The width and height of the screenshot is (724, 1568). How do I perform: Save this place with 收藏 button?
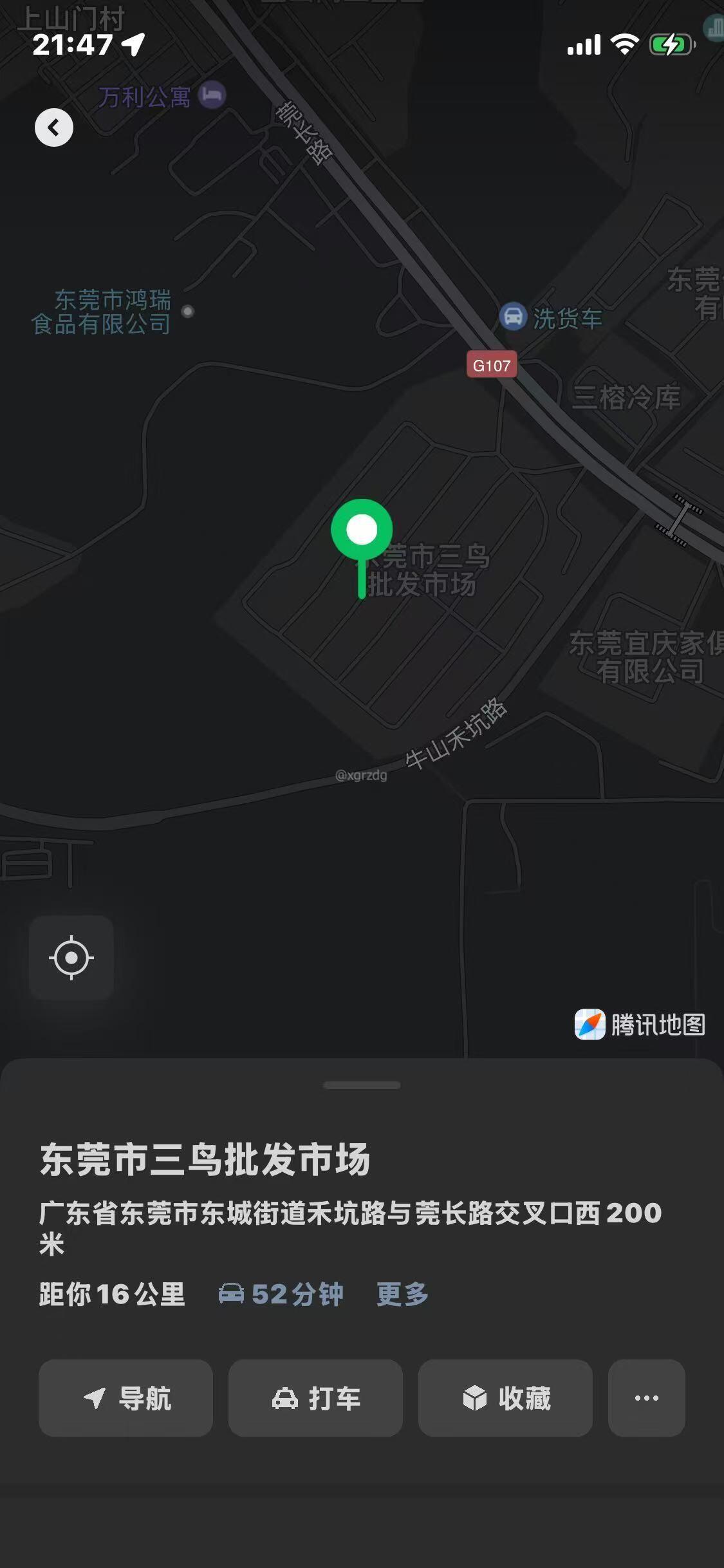coord(505,1398)
